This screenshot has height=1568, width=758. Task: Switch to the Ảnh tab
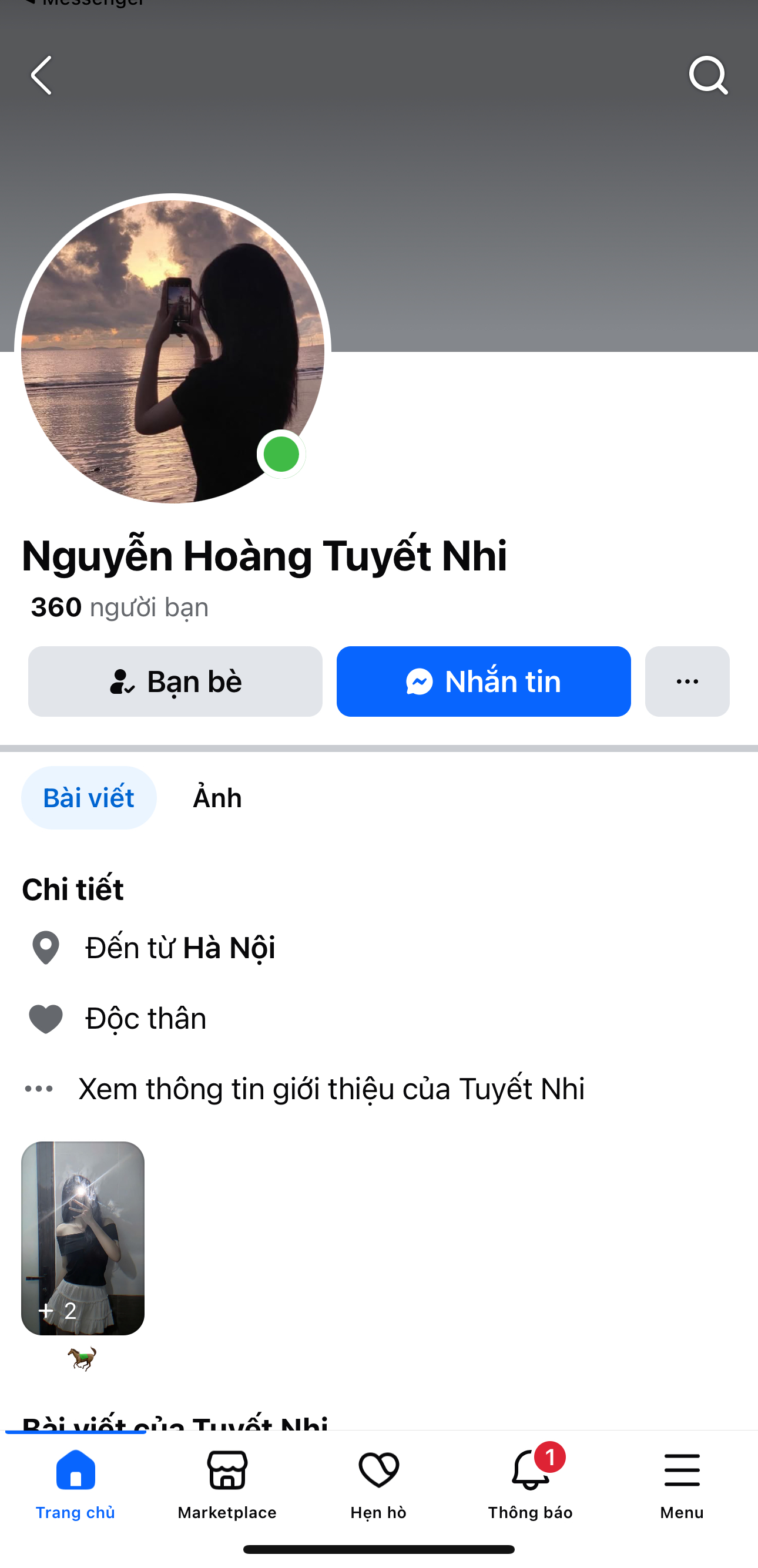point(217,797)
